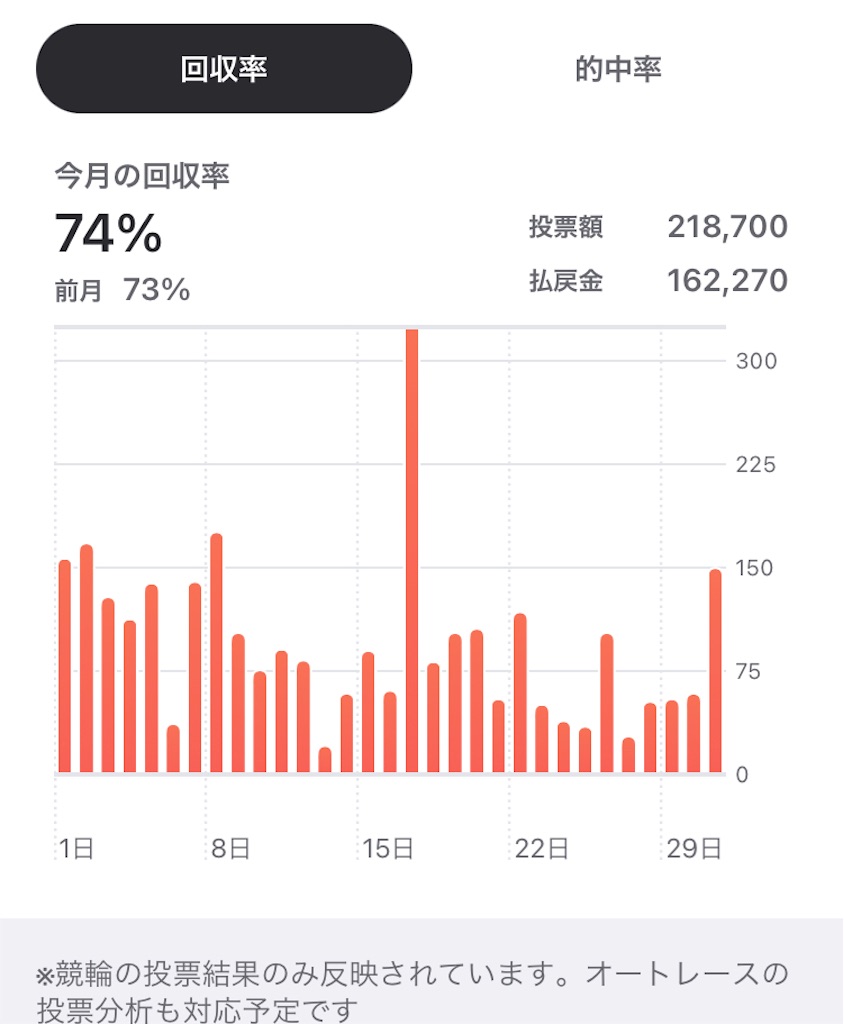Select the 回収率 tab
This screenshot has height=1024, width=844.
pyautogui.click(x=224, y=69)
